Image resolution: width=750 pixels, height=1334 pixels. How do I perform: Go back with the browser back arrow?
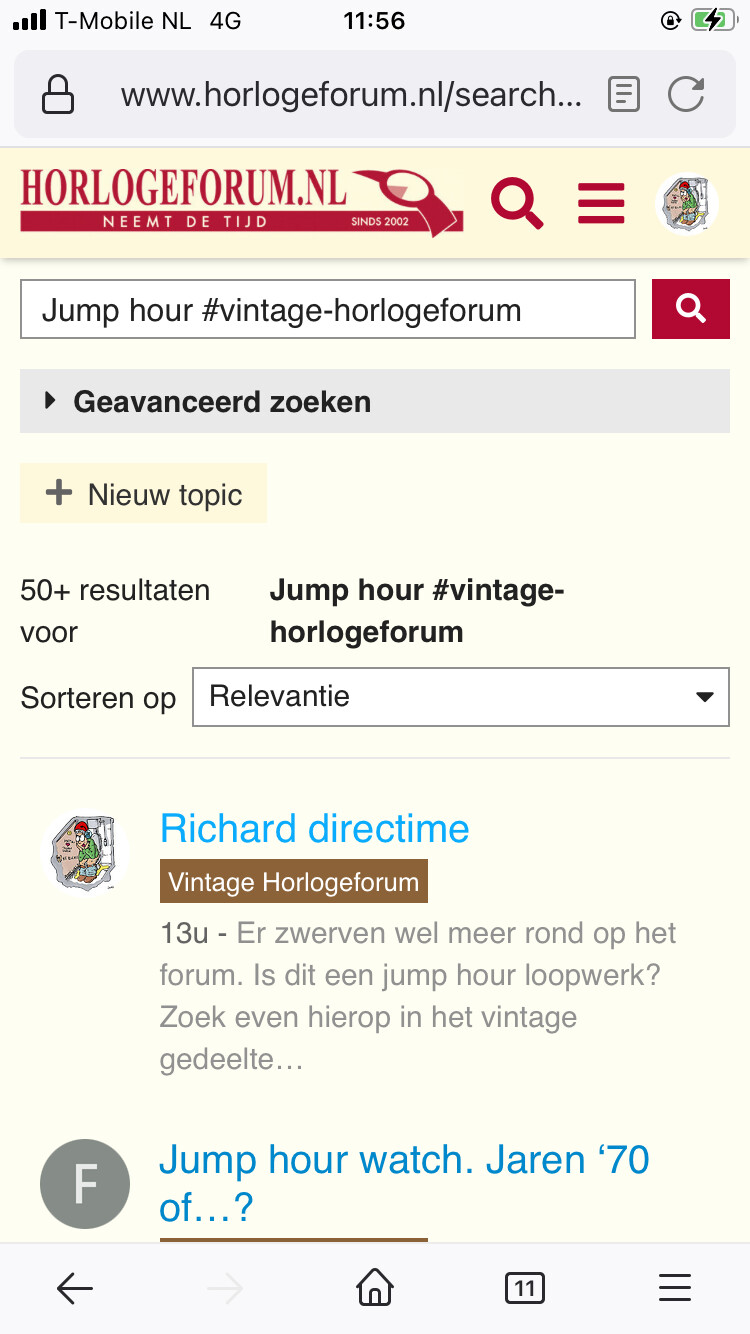coord(75,1289)
